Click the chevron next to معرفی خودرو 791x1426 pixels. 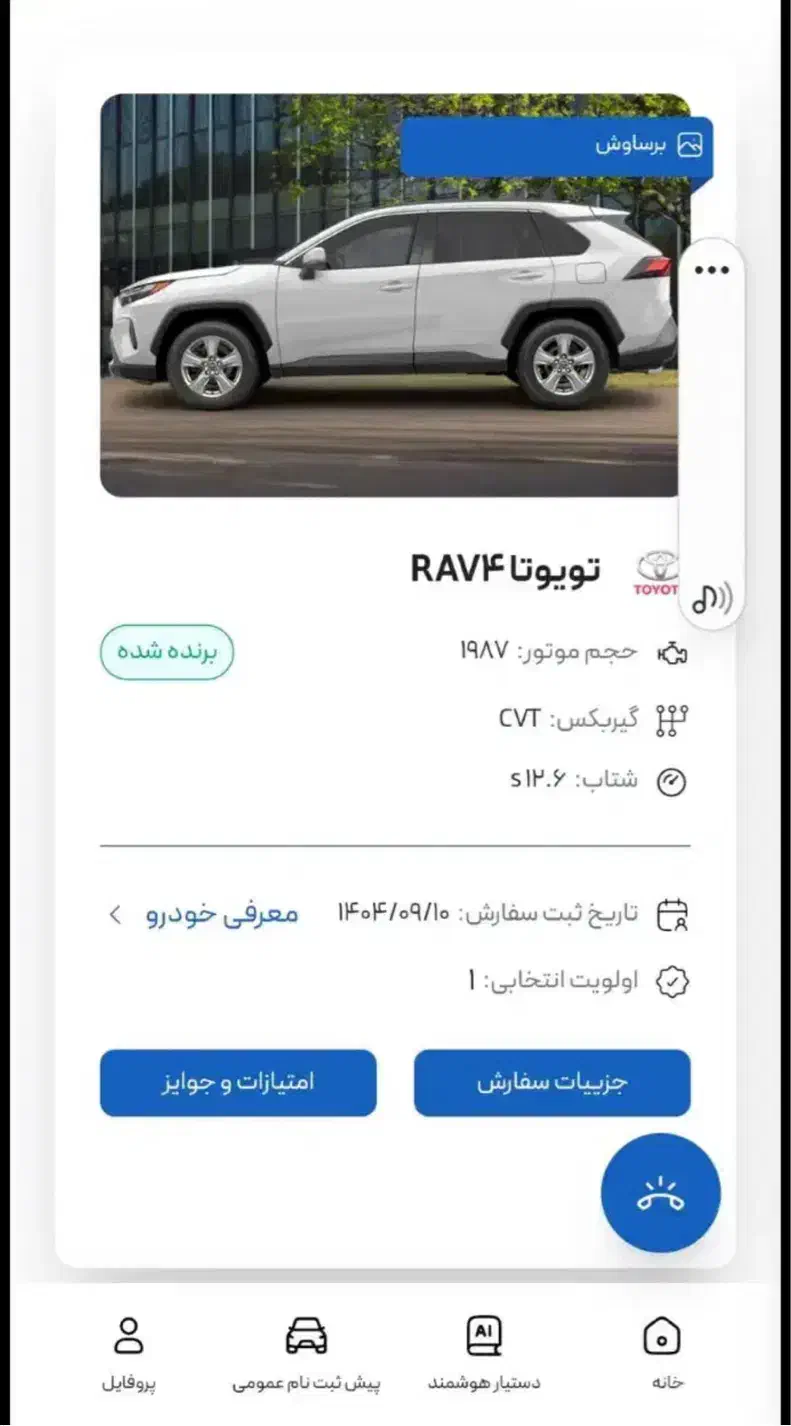click(x=117, y=912)
